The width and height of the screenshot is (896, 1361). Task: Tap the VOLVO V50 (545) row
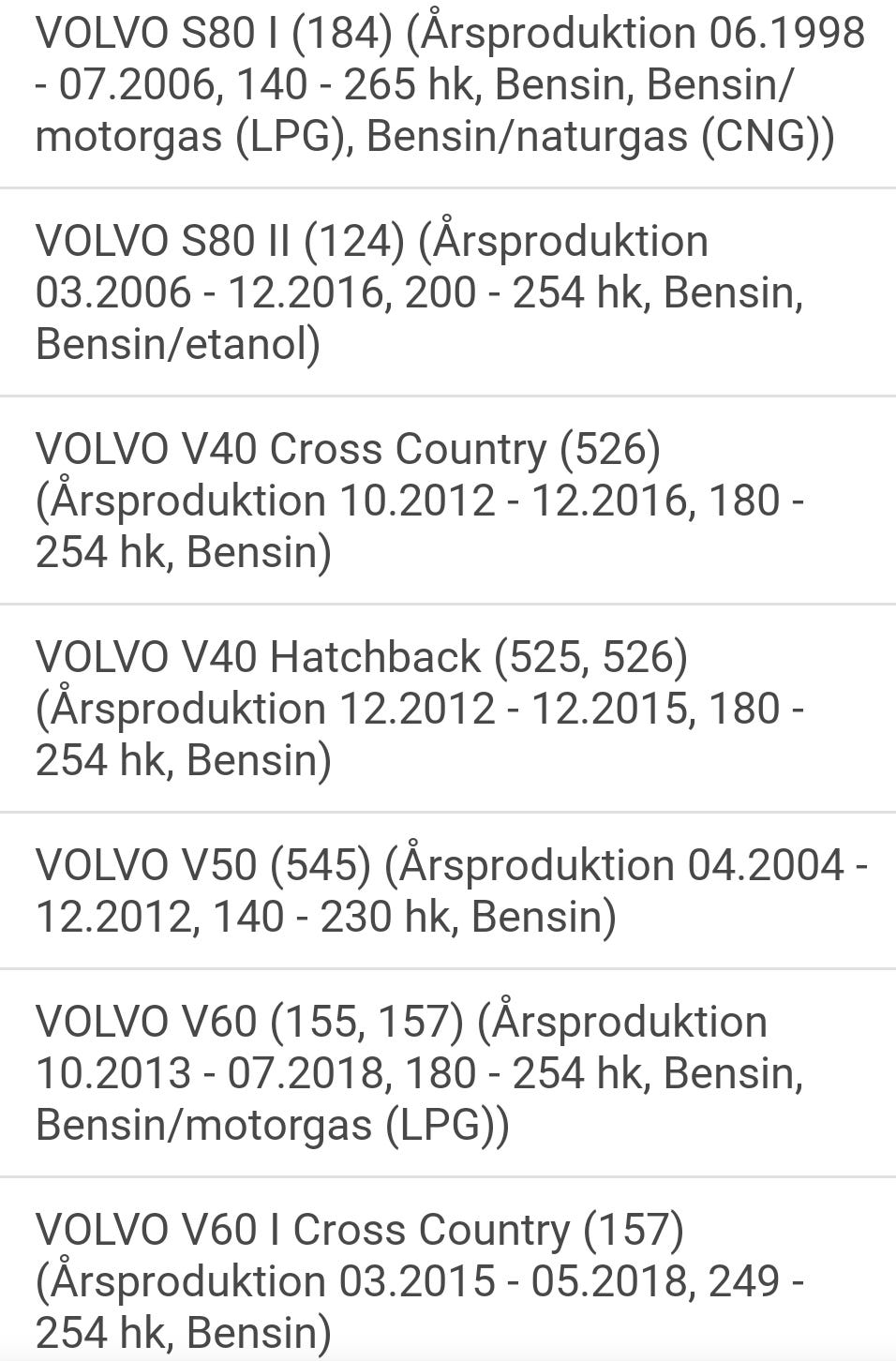(448, 890)
